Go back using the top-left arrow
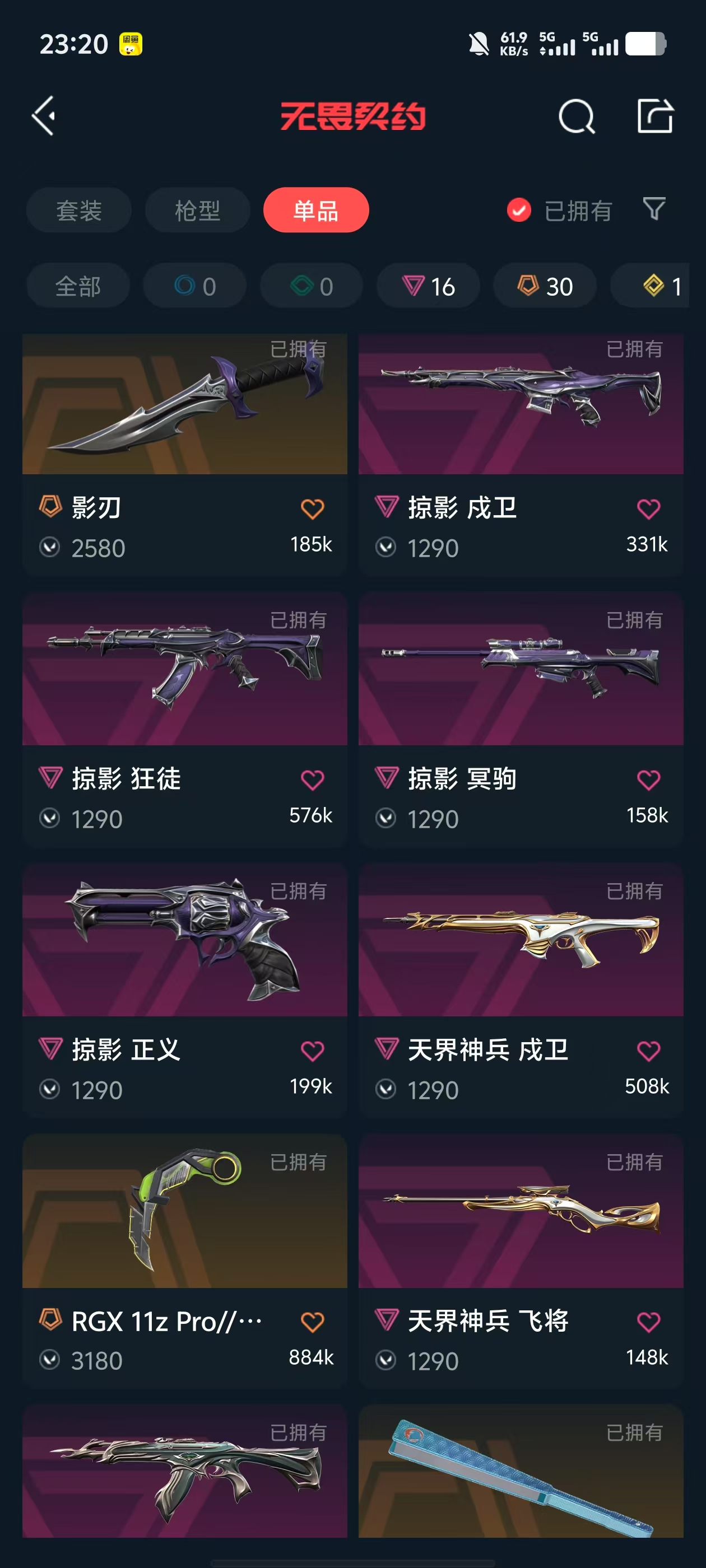The image size is (706, 1568). pyautogui.click(x=44, y=115)
